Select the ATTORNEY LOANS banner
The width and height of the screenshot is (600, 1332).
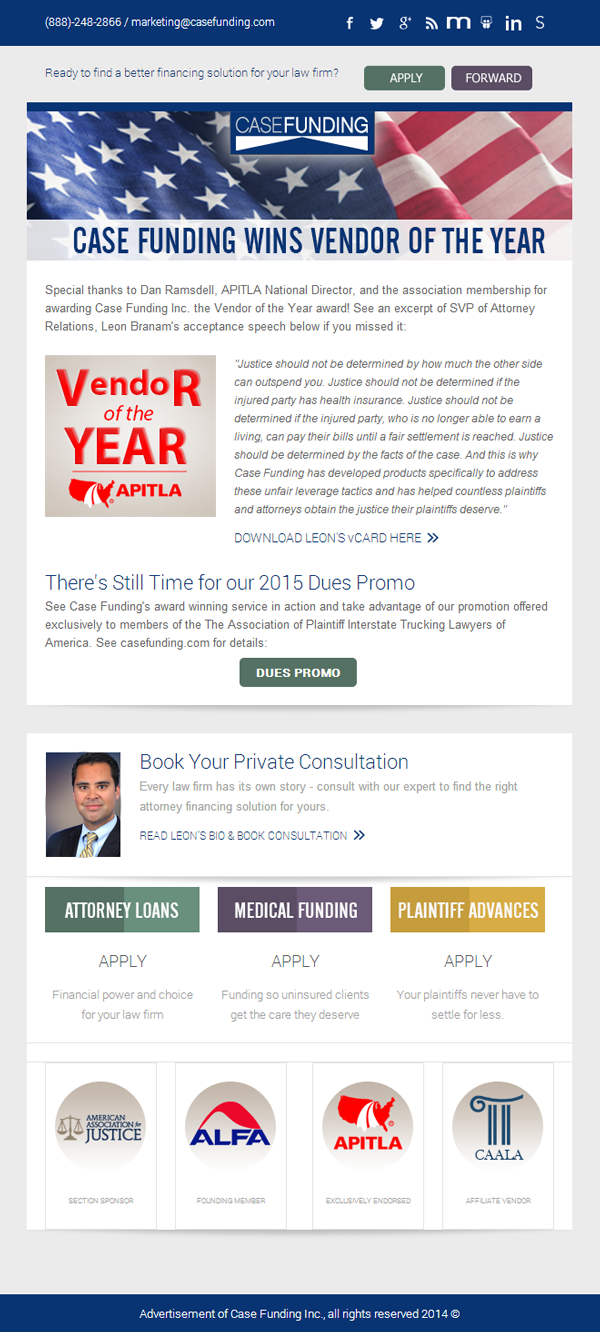(122, 910)
